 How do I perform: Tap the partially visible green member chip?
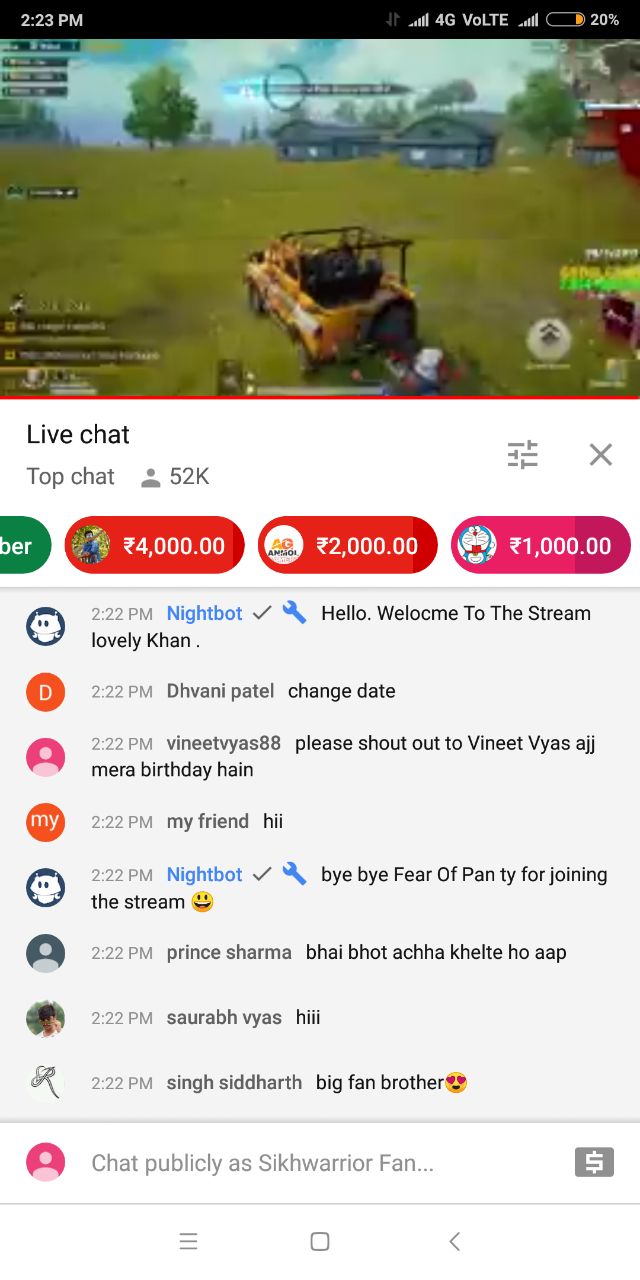(x=22, y=545)
